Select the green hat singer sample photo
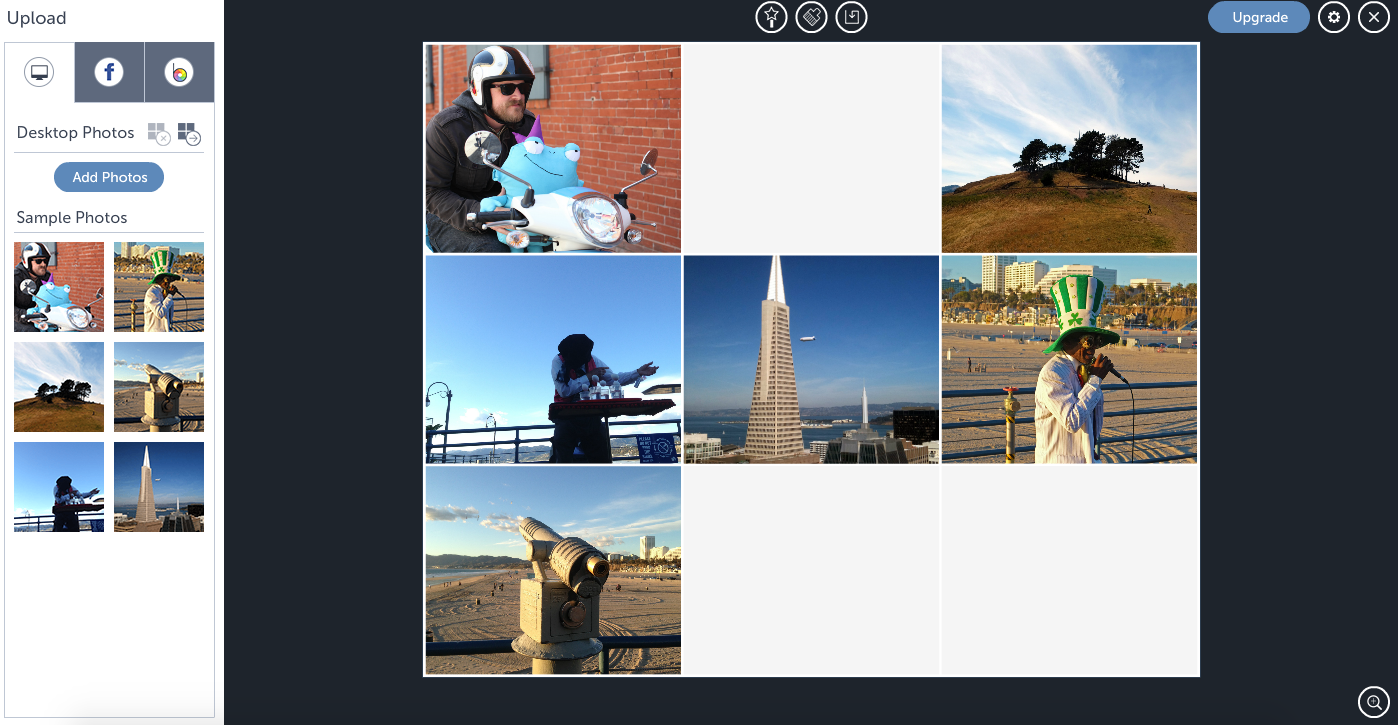Screen dimensions: 1398x725 pos(159,287)
